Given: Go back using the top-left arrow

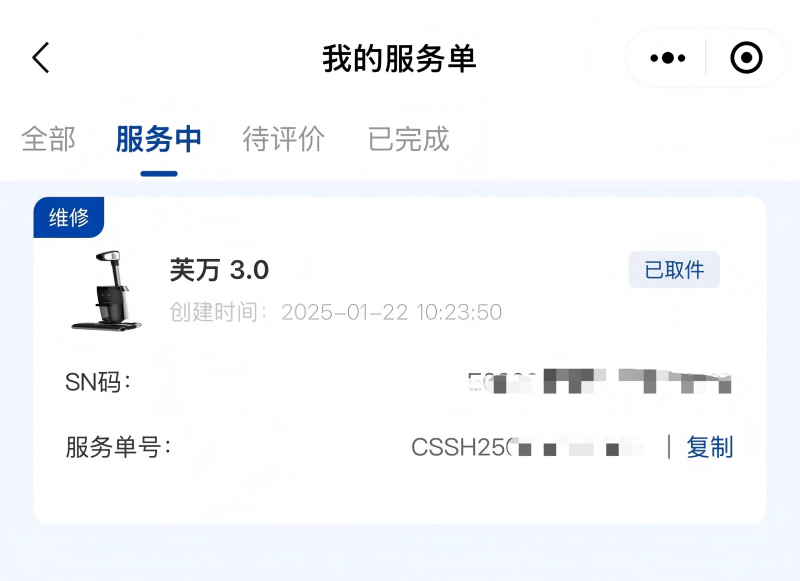Looking at the screenshot, I should tap(41, 58).
